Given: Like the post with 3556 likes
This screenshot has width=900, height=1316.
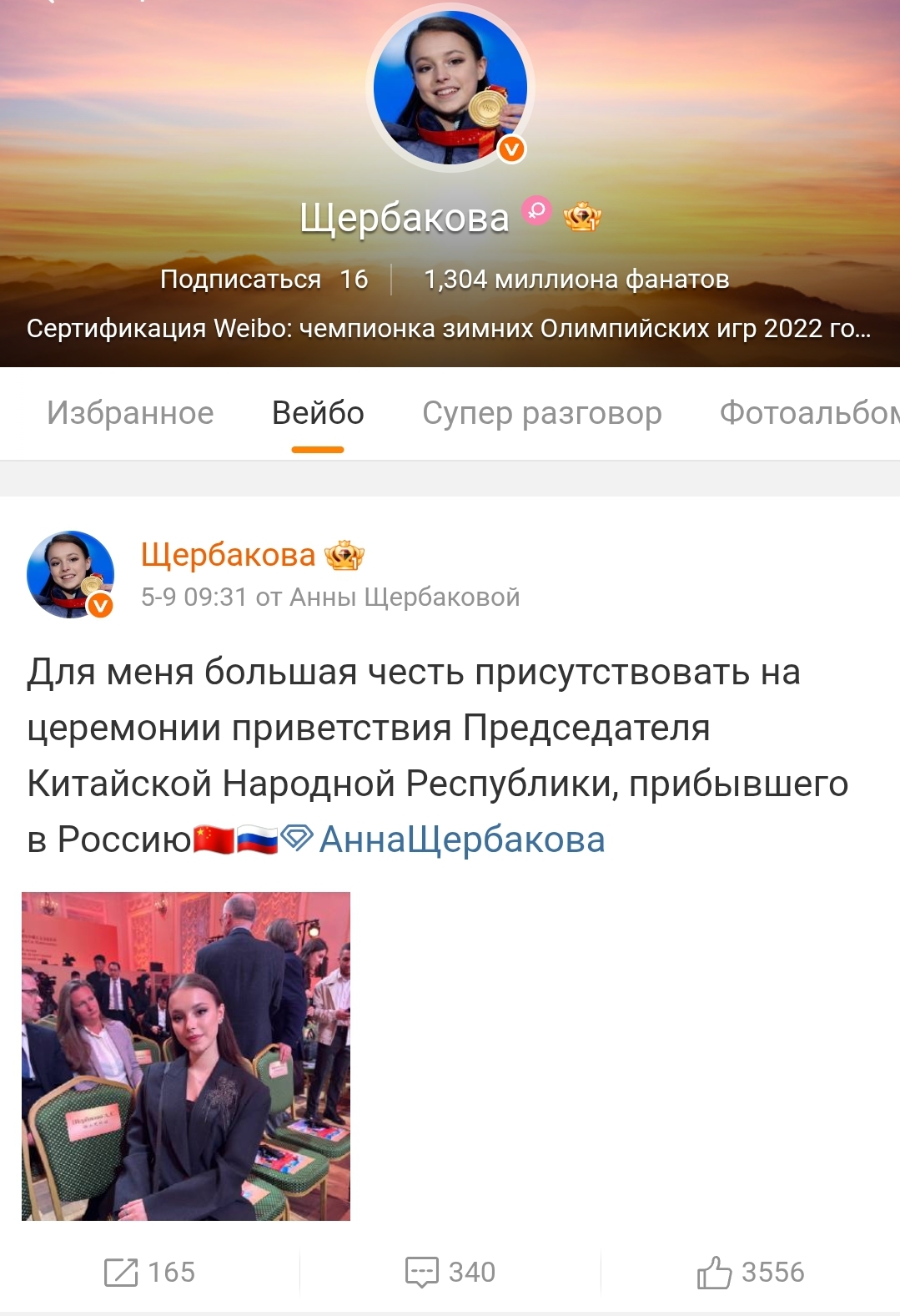Looking at the screenshot, I should pyautogui.click(x=751, y=1272).
